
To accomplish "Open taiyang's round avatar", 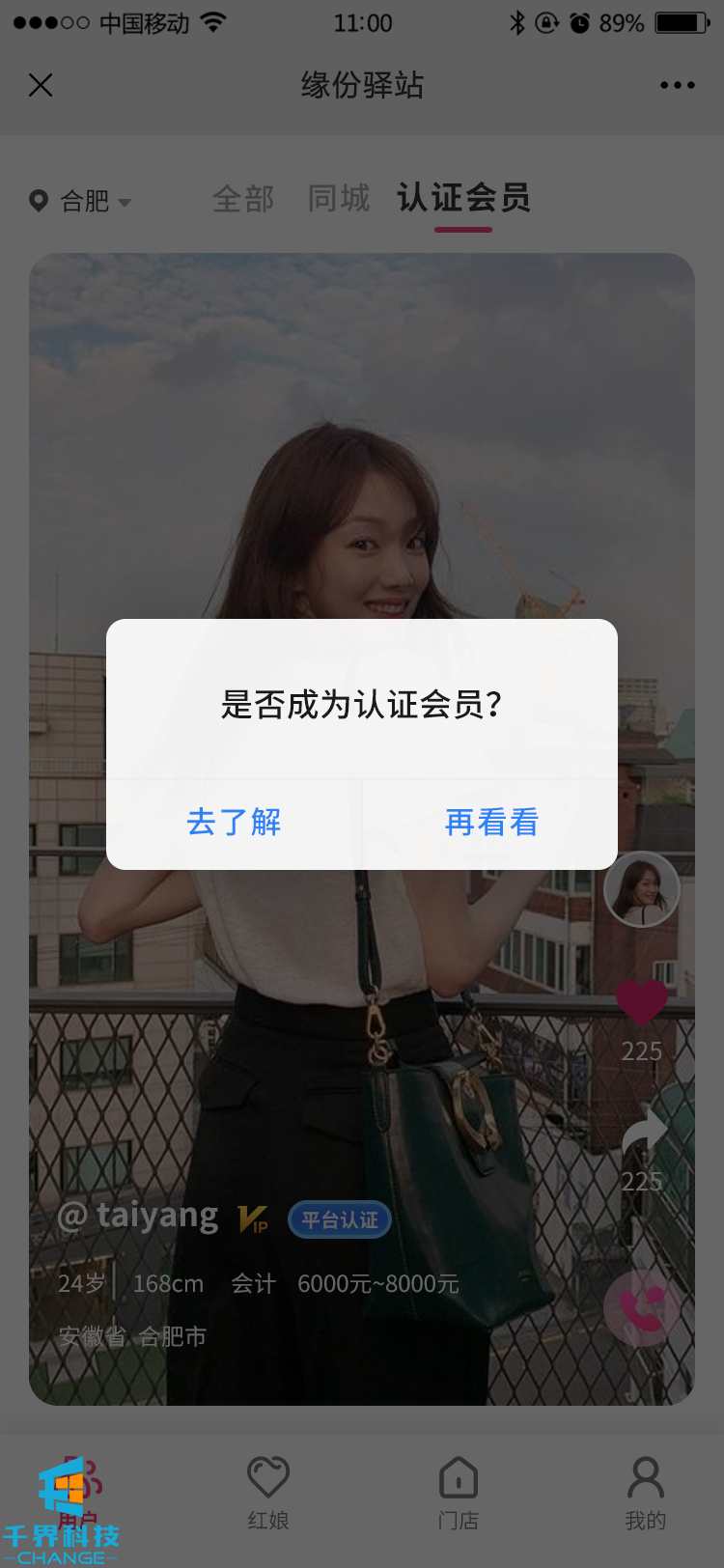I will pos(641,889).
